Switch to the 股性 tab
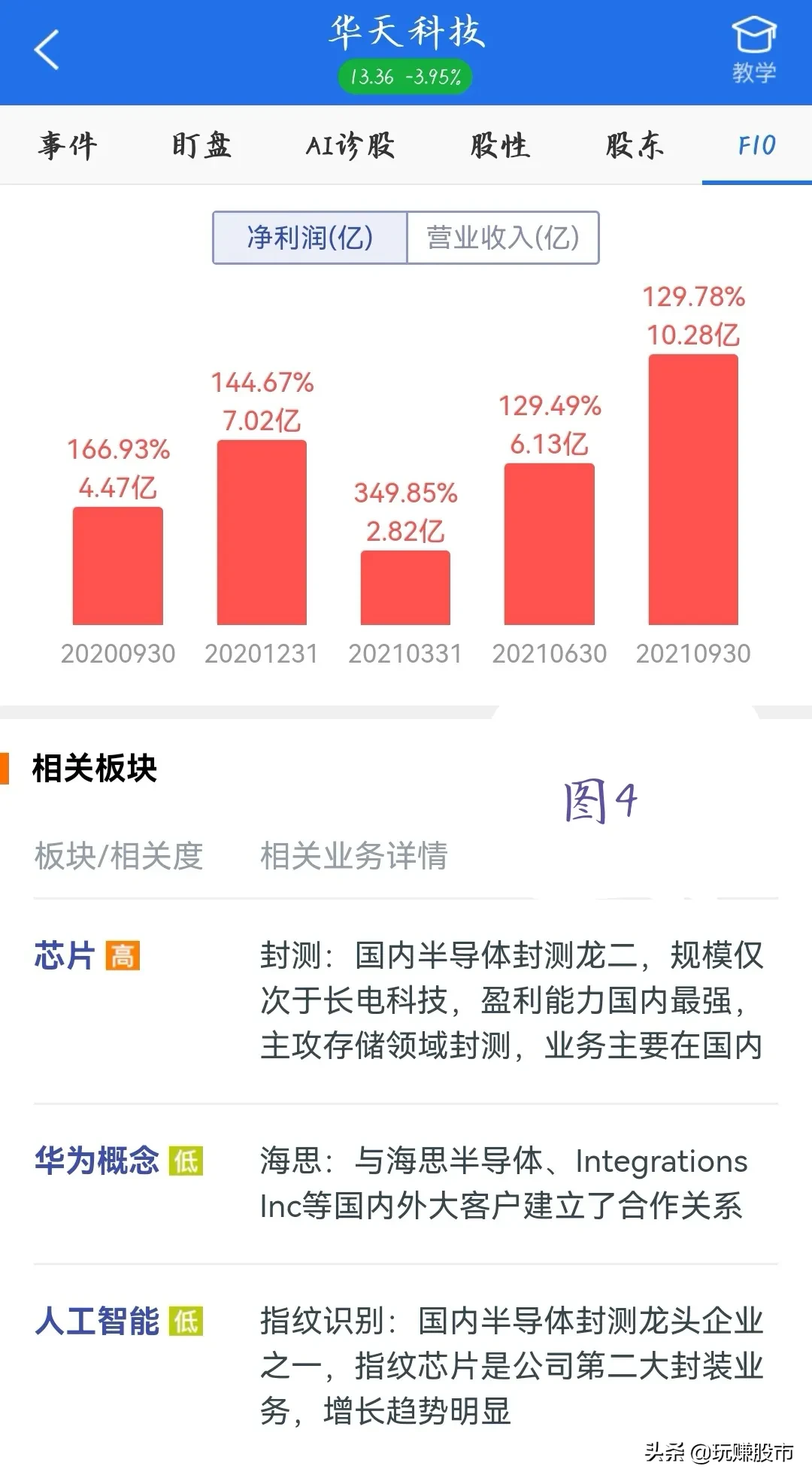 click(500, 145)
